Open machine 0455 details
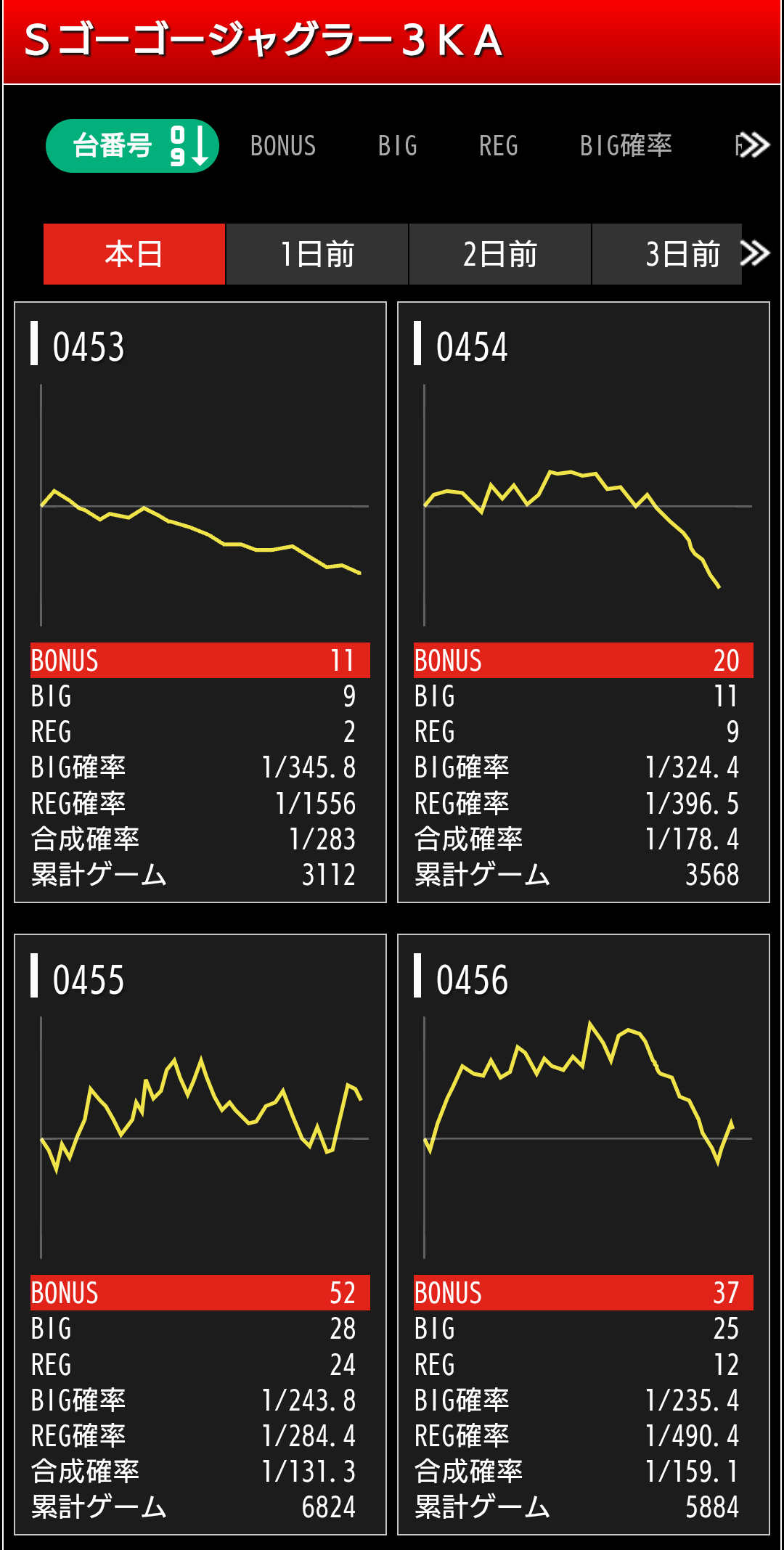The width and height of the screenshot is (784, 1550). (x=200, y=1234)
